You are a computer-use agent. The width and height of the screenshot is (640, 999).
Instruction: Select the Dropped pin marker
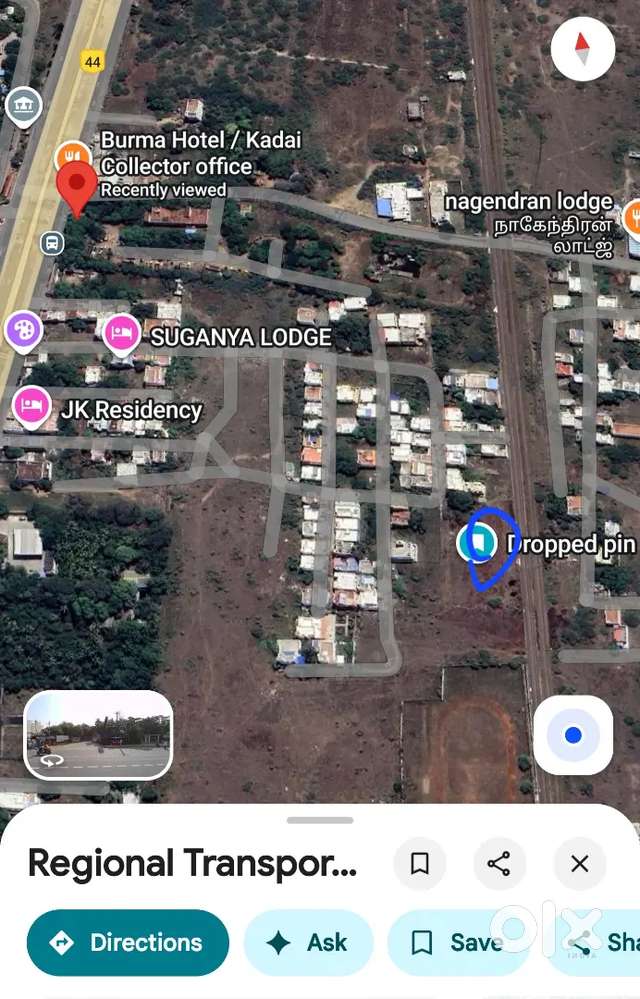(477, 543)
